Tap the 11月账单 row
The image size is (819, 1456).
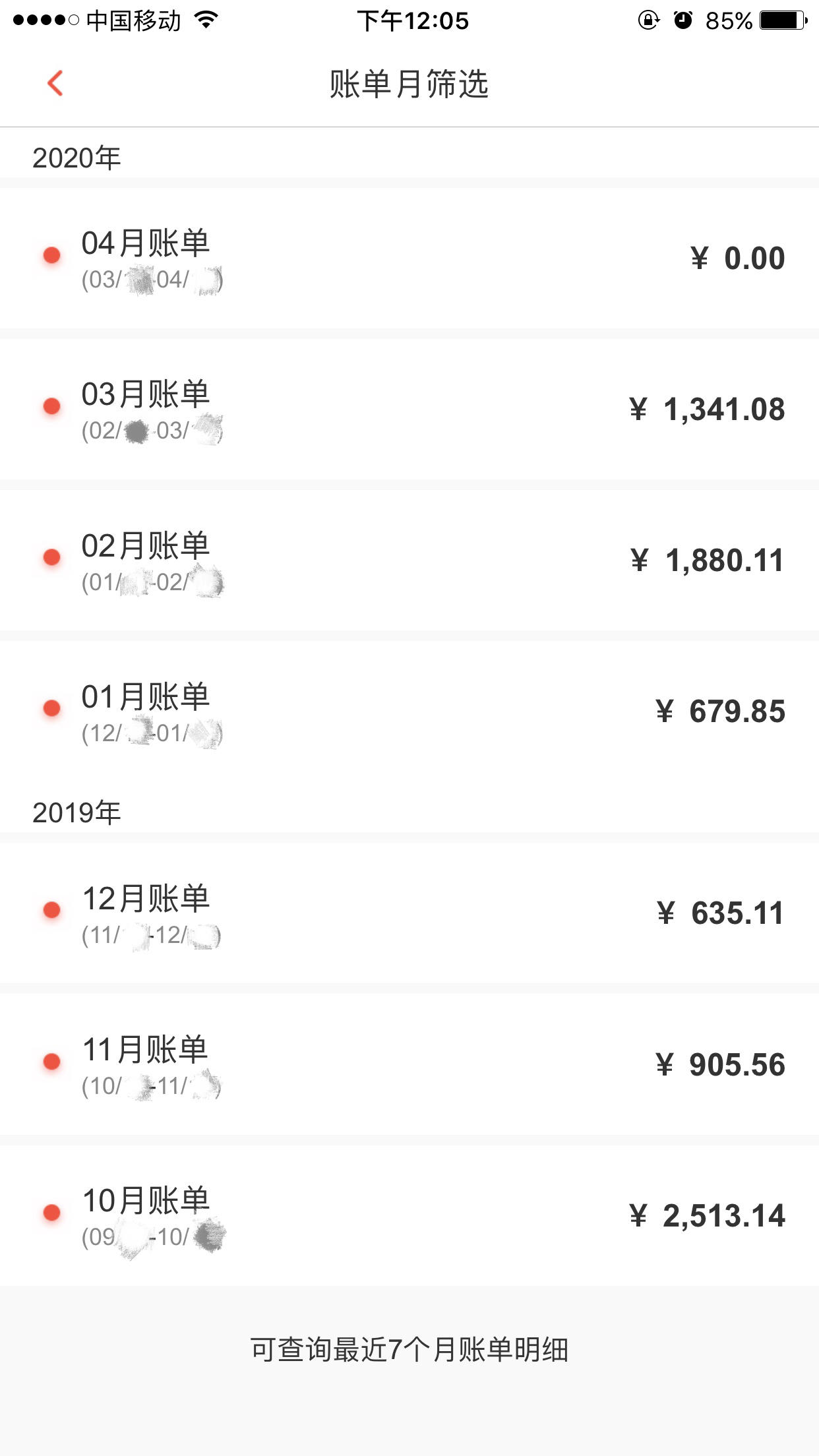tap(409, 1064)
